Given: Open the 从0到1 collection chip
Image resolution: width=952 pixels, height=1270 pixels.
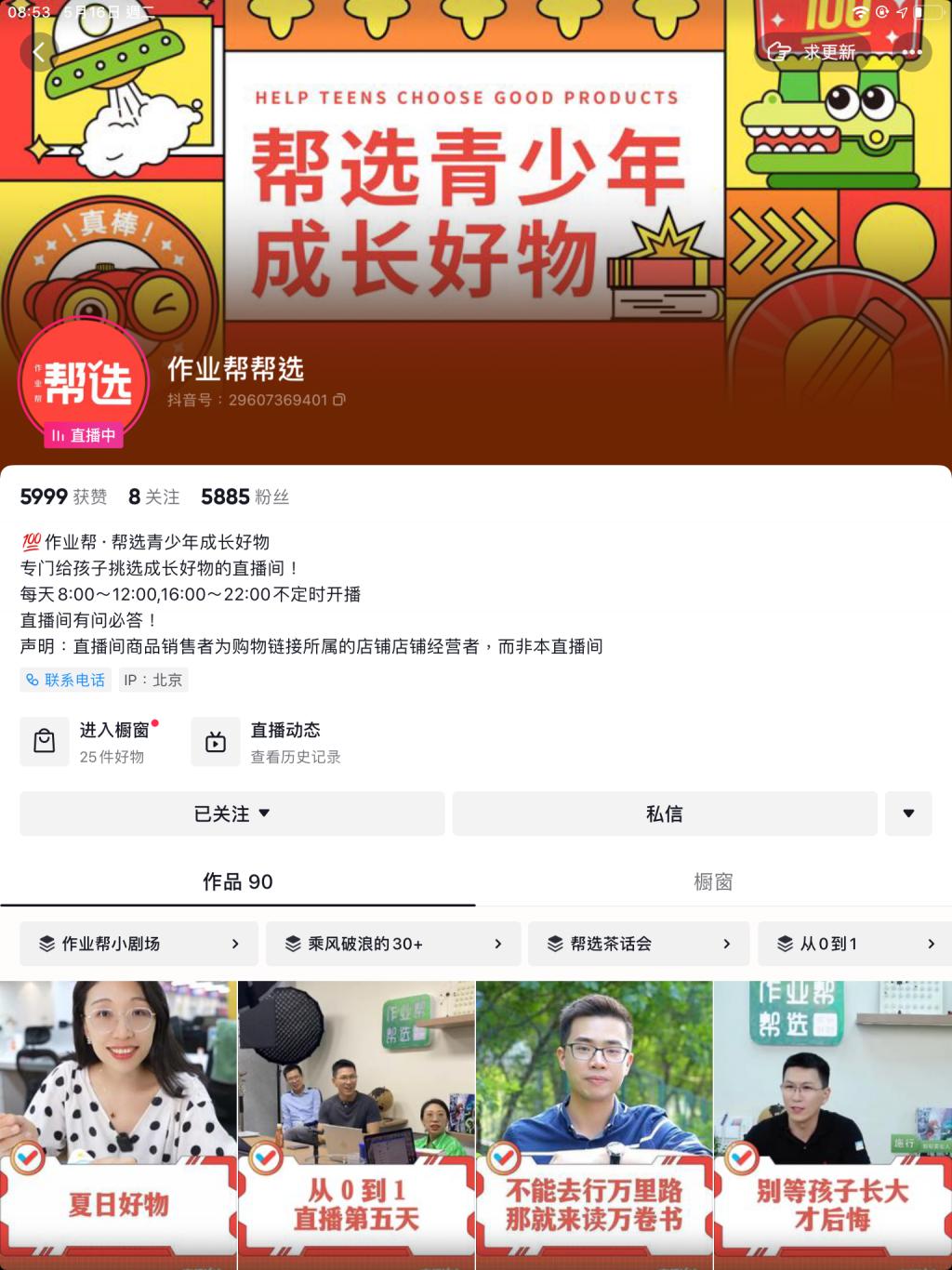Looking at the screenshot, I should pos(854,944).
